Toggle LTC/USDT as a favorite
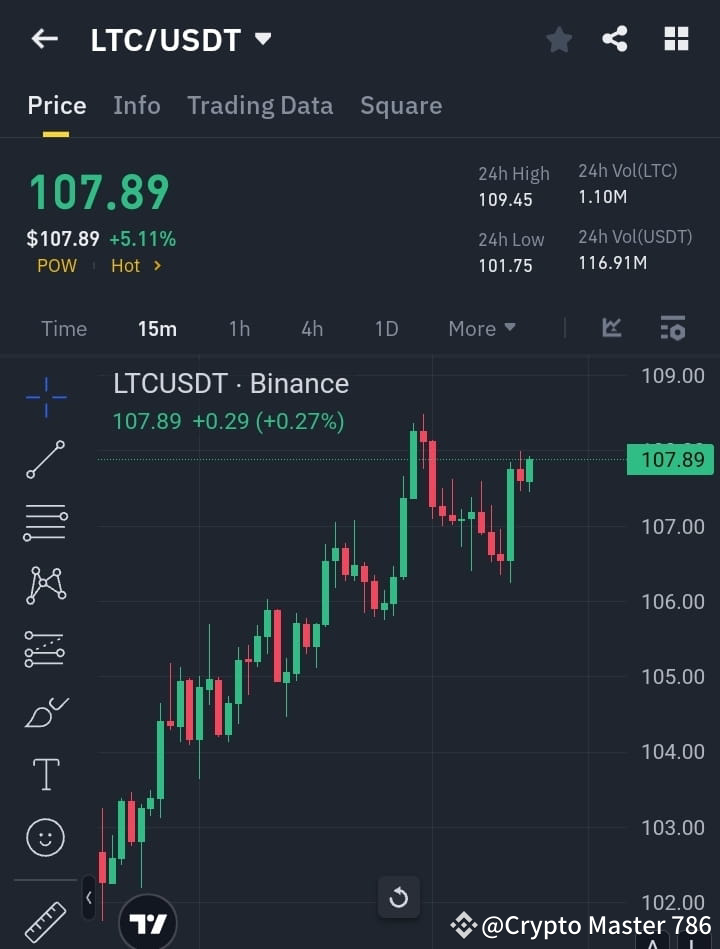Screen dimensions: 720x949 click(558, 39)
